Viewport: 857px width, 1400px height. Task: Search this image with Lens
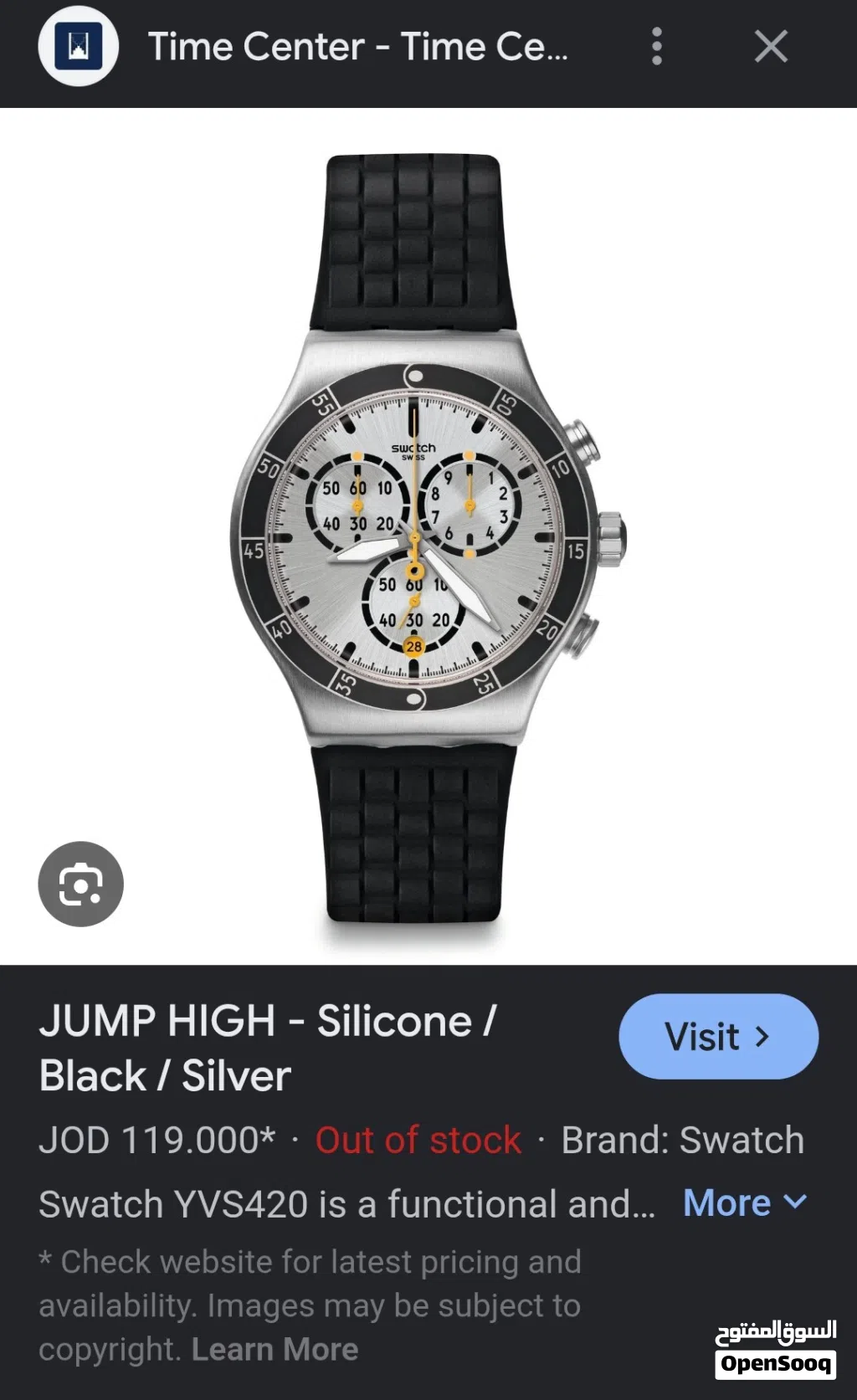coord(81,884)
